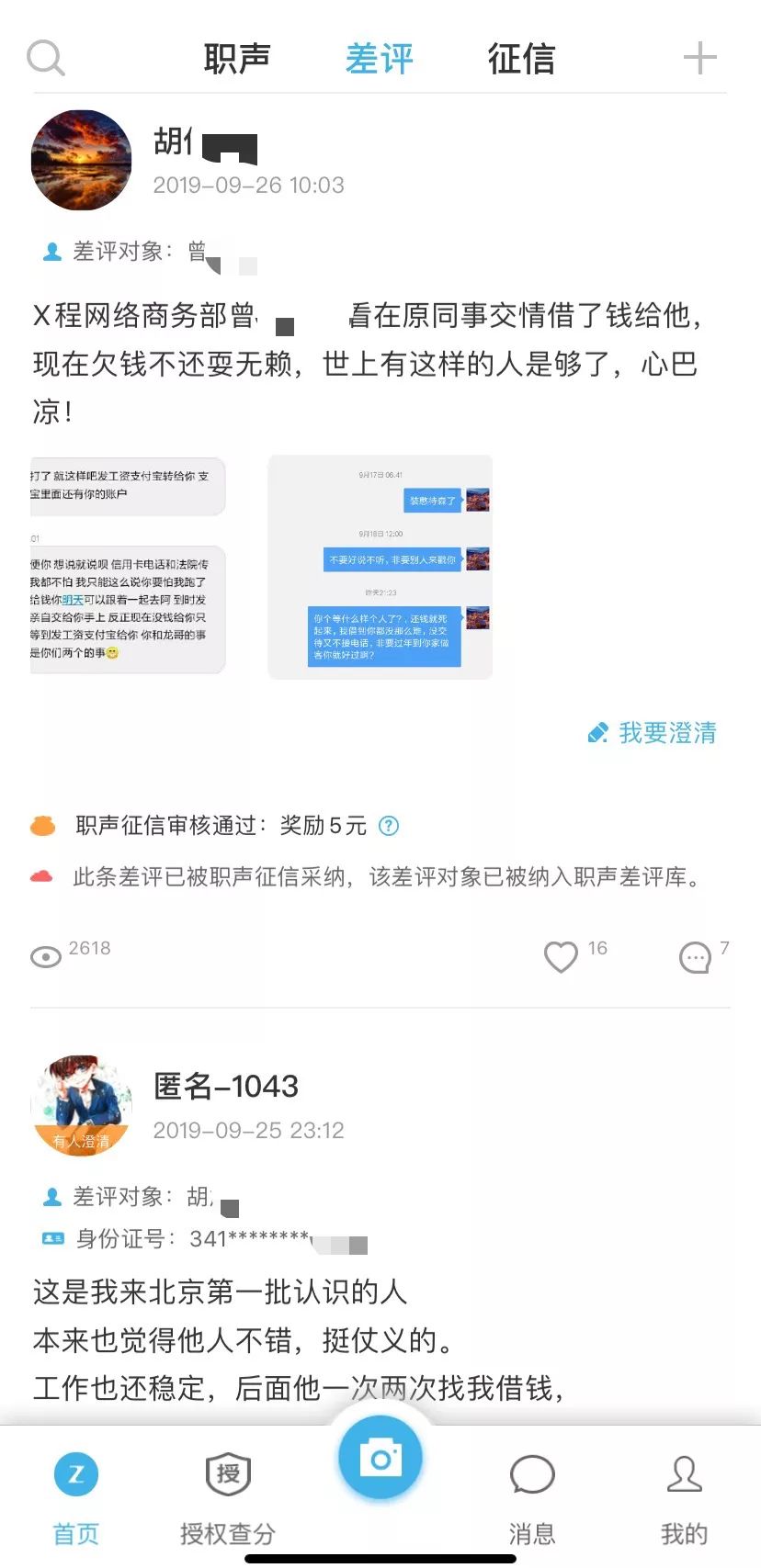Tap the camera button to post content
This screenshot has height=1568, width=761.
tap(380, 1461)
